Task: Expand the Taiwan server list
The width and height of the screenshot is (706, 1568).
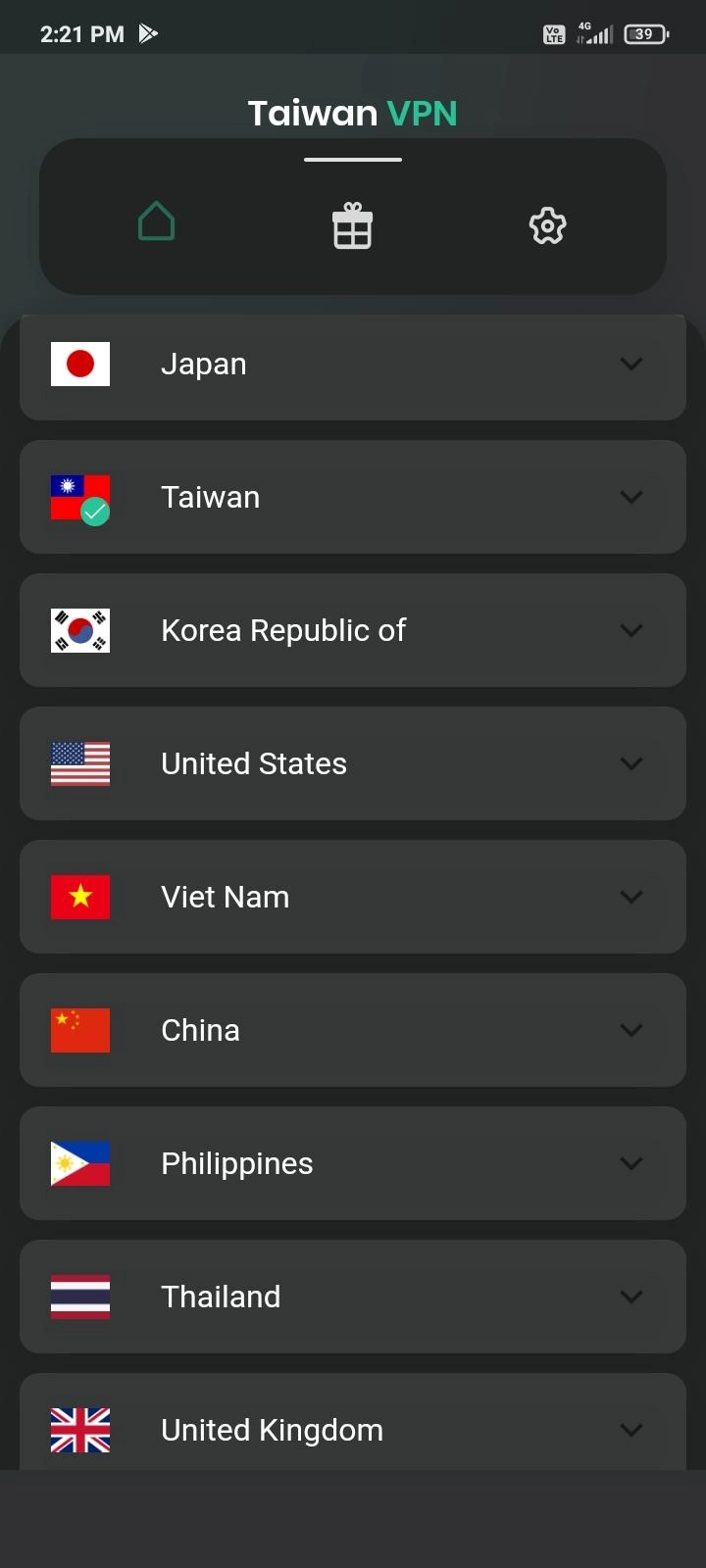Action: click(x=631, y=497)
